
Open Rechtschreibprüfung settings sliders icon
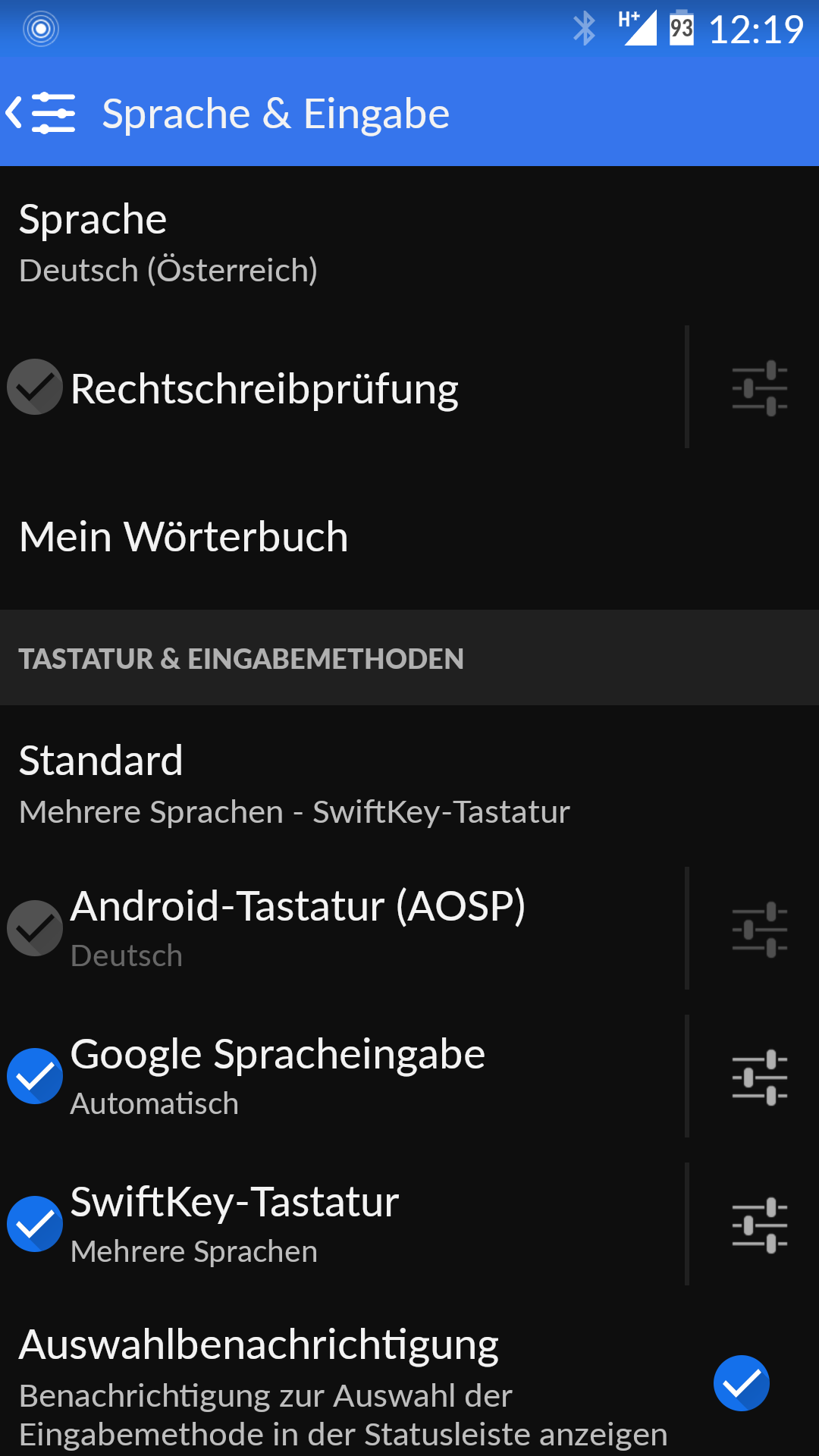click(759, 388)
